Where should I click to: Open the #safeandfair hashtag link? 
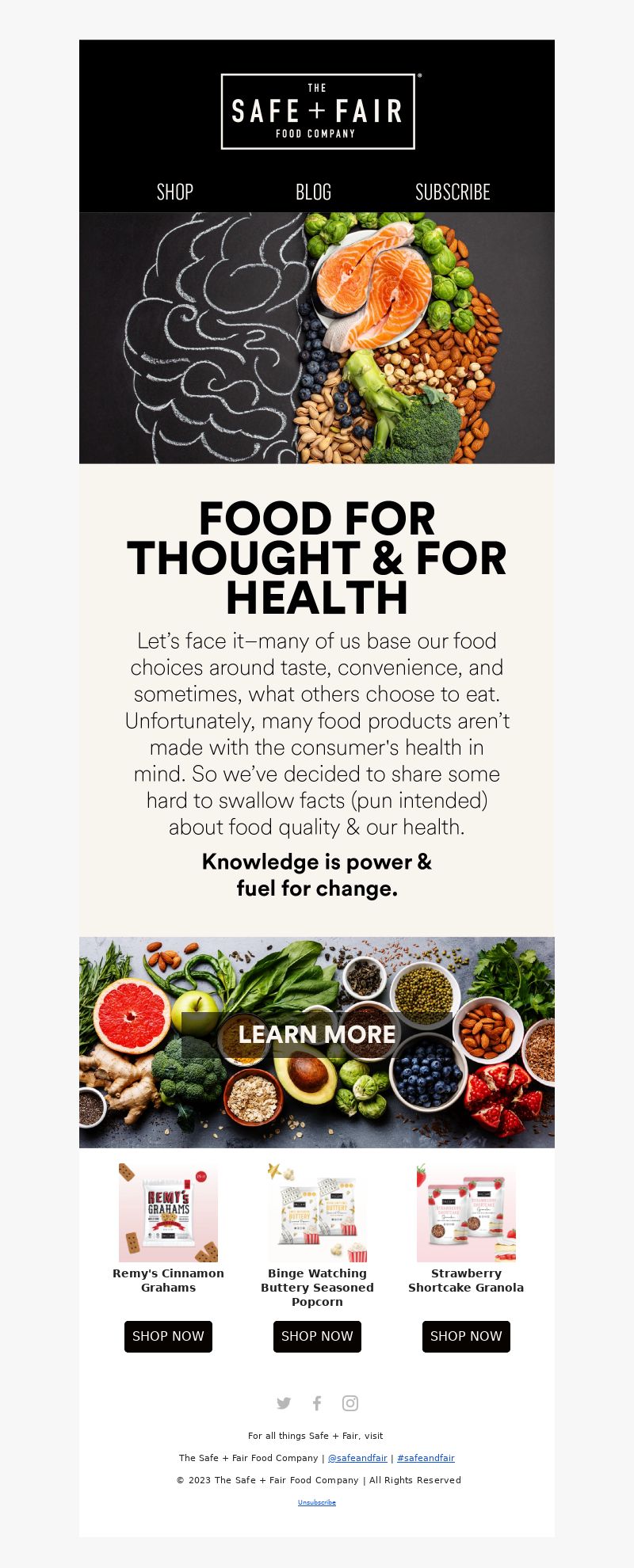click(x=426, y=1458)
